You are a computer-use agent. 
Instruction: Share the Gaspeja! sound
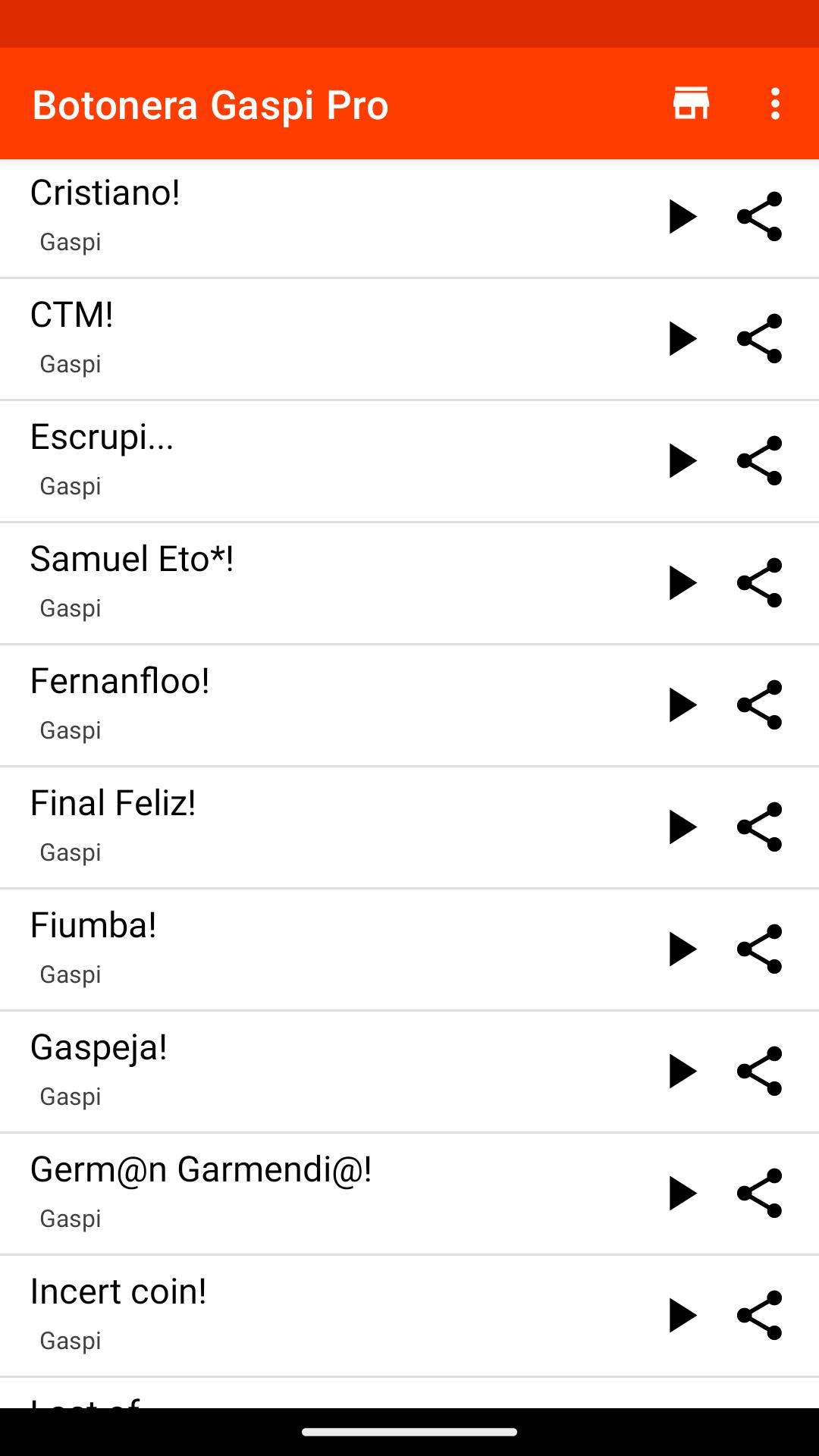[x=759, y=1072]
